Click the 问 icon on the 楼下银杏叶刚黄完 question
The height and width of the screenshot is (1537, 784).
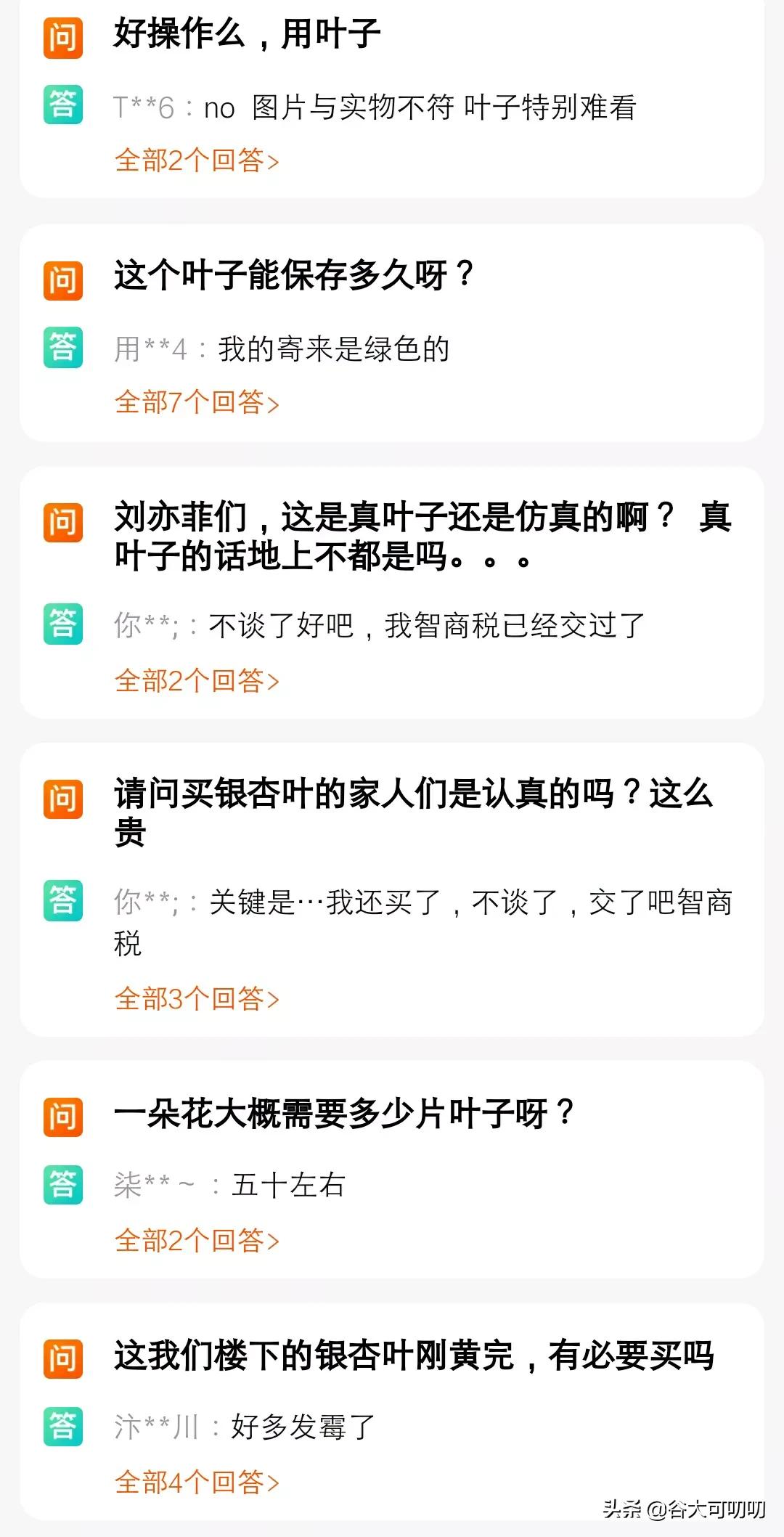point(64,1358)
